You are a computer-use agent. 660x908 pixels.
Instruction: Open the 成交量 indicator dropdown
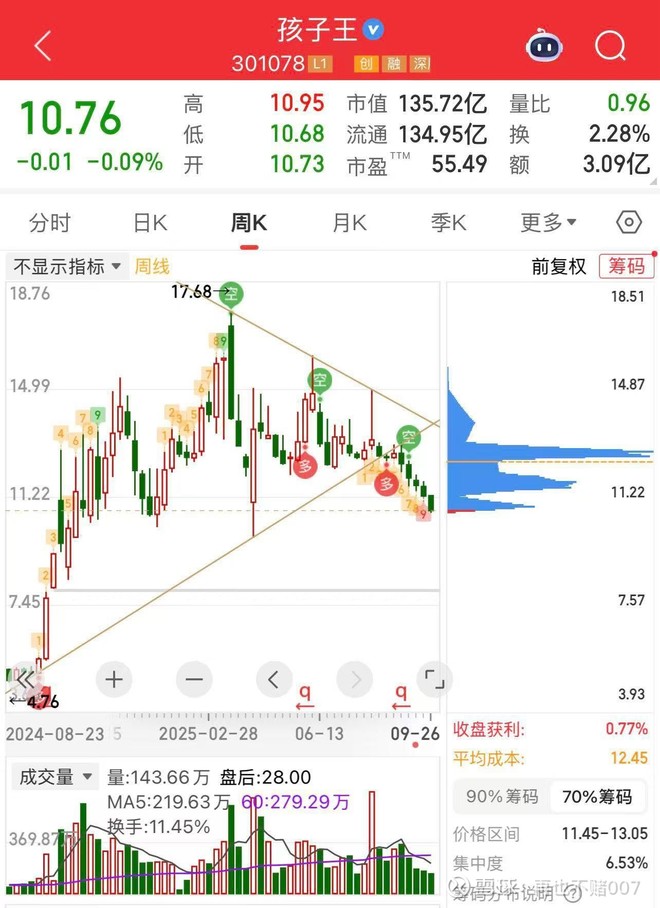pos(55,777)
